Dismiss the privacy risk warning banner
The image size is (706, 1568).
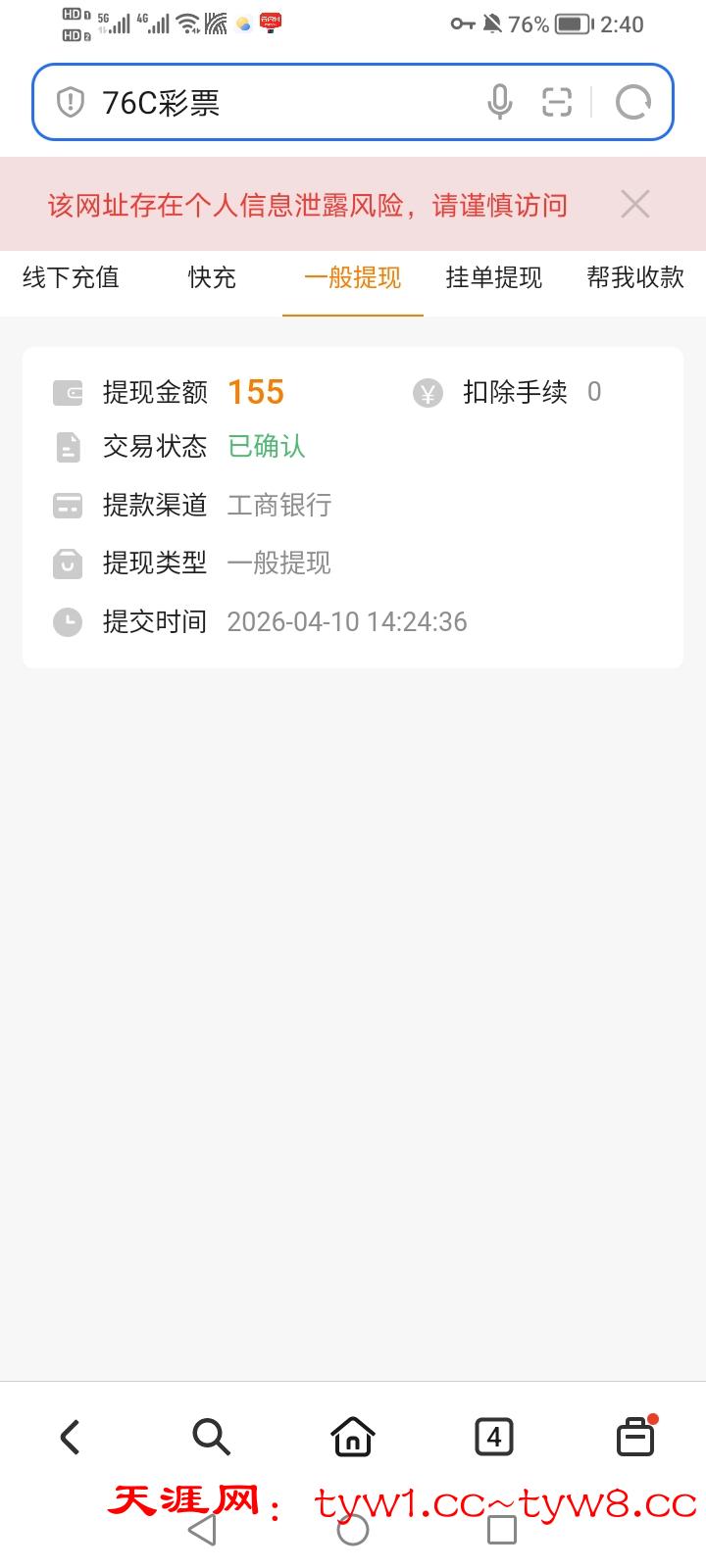[x=635, y=204]
